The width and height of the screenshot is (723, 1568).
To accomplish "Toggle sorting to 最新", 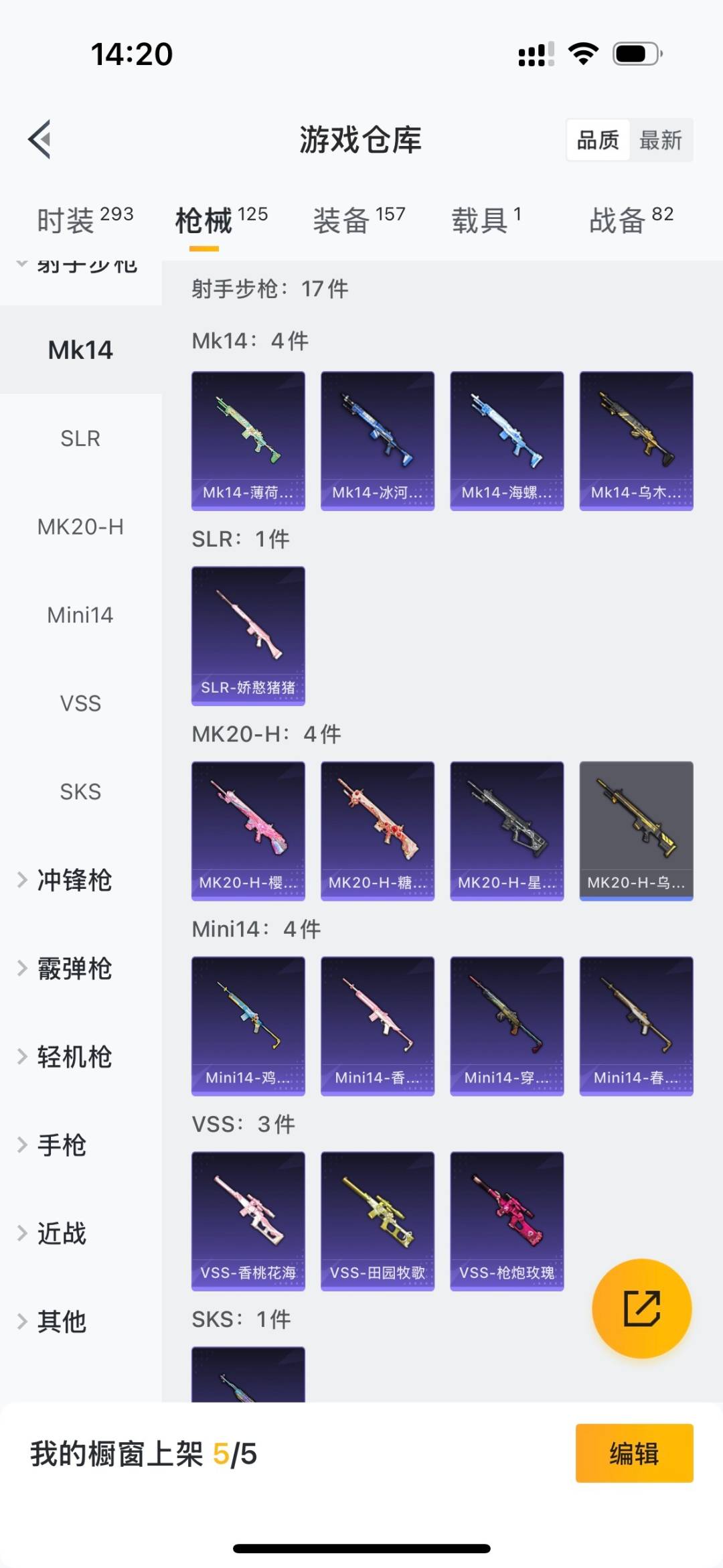I will point(661,139).
